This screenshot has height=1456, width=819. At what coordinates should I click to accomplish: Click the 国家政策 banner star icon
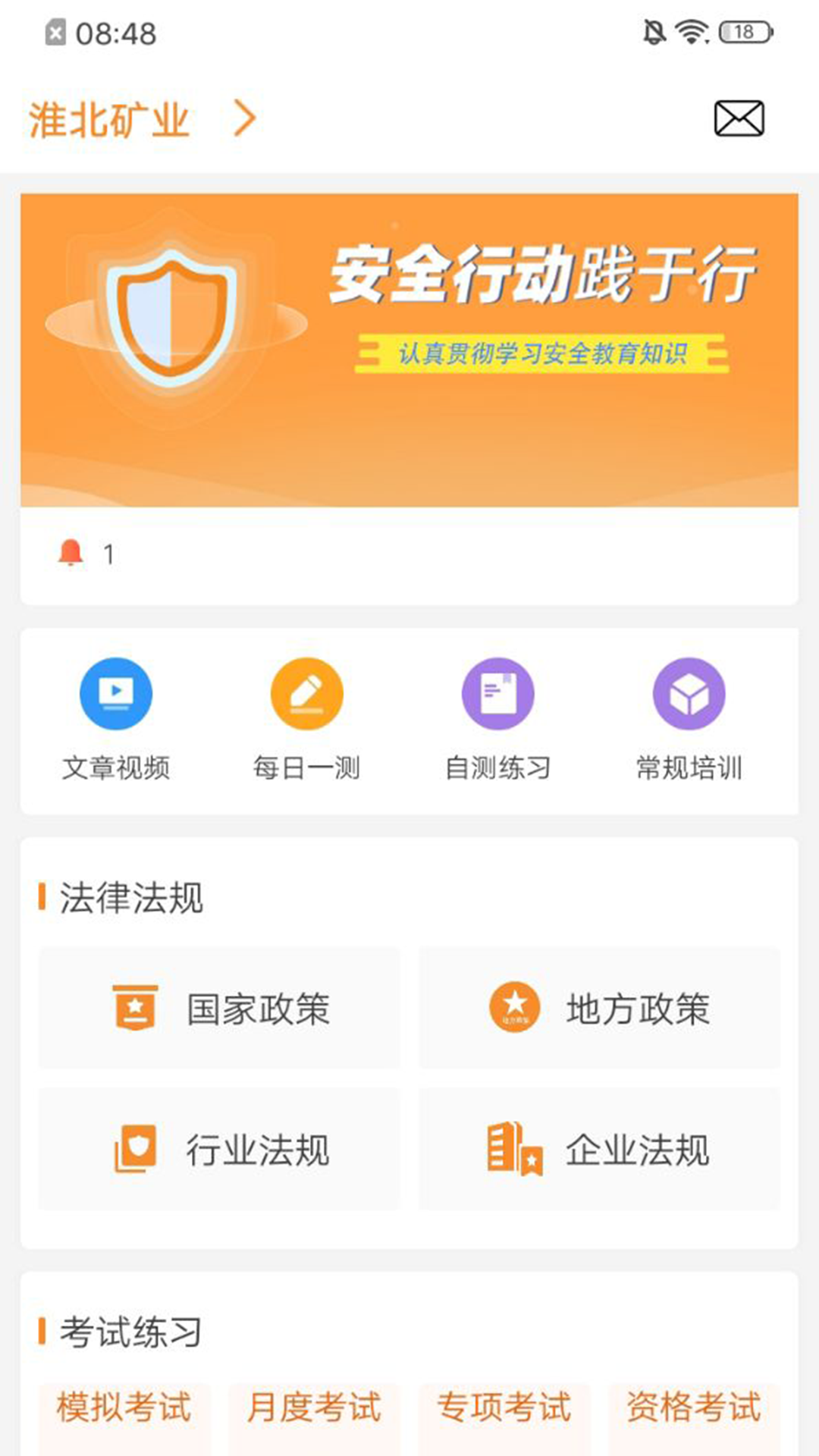133,1007
